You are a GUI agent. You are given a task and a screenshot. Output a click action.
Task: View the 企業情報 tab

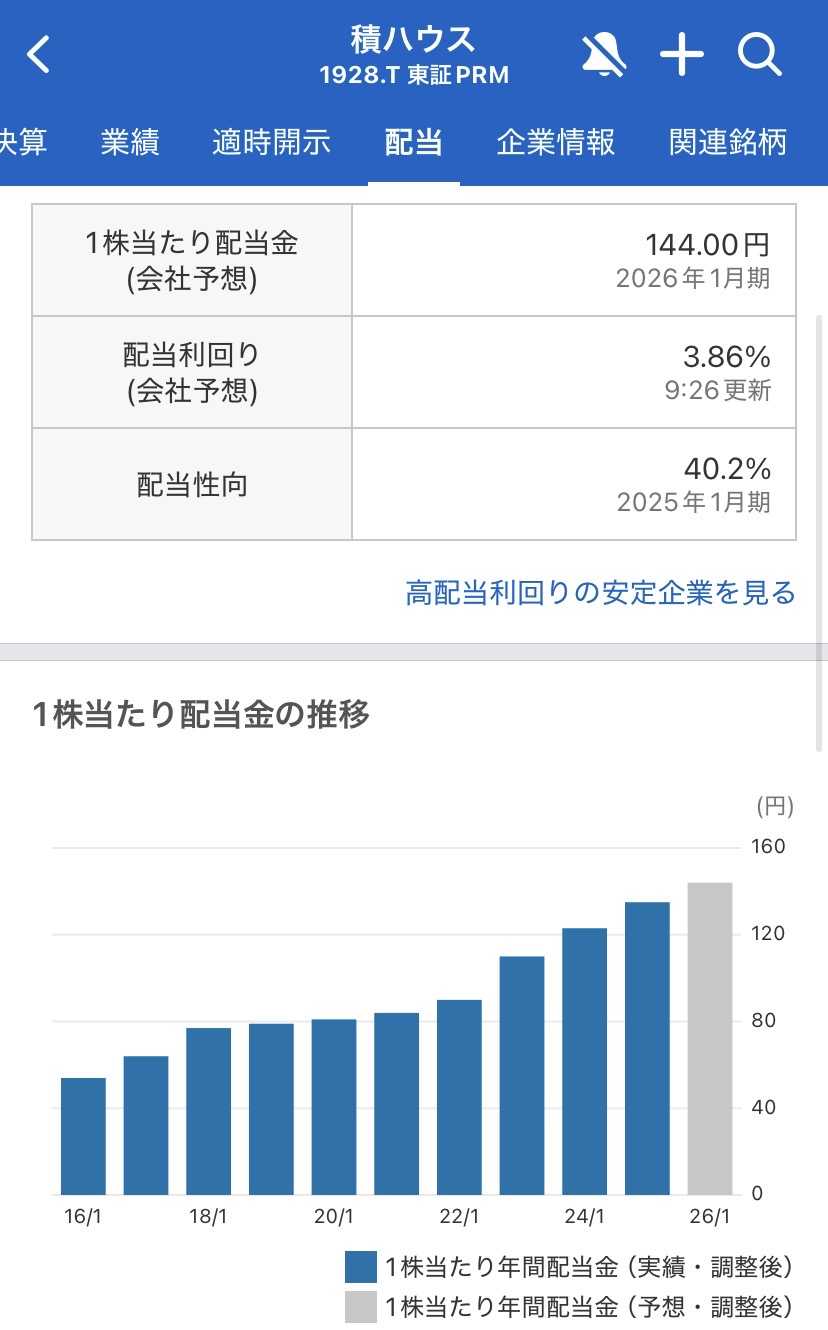556,143
